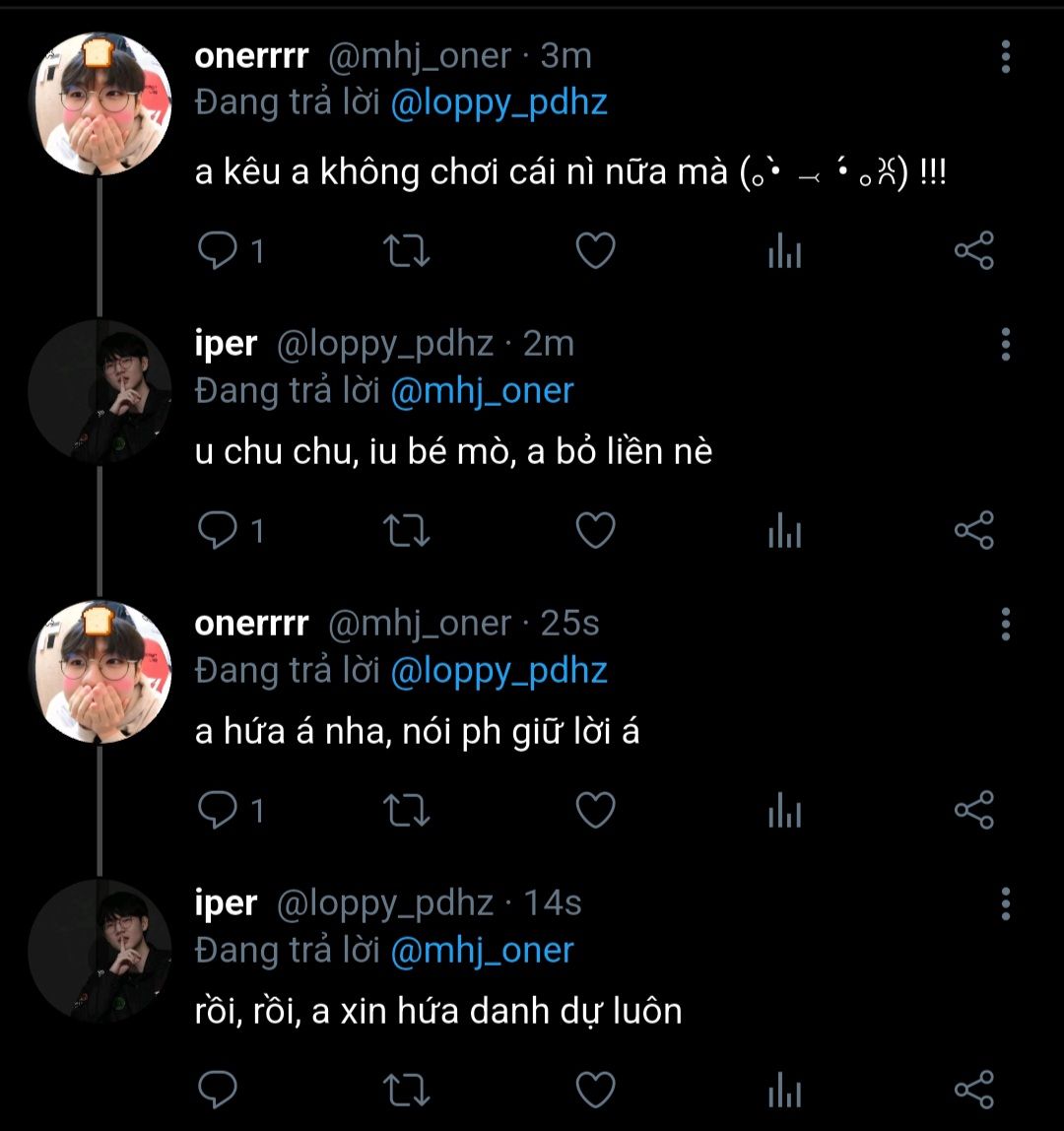View analytics of "u chu chu" tweet

[785, 532]
